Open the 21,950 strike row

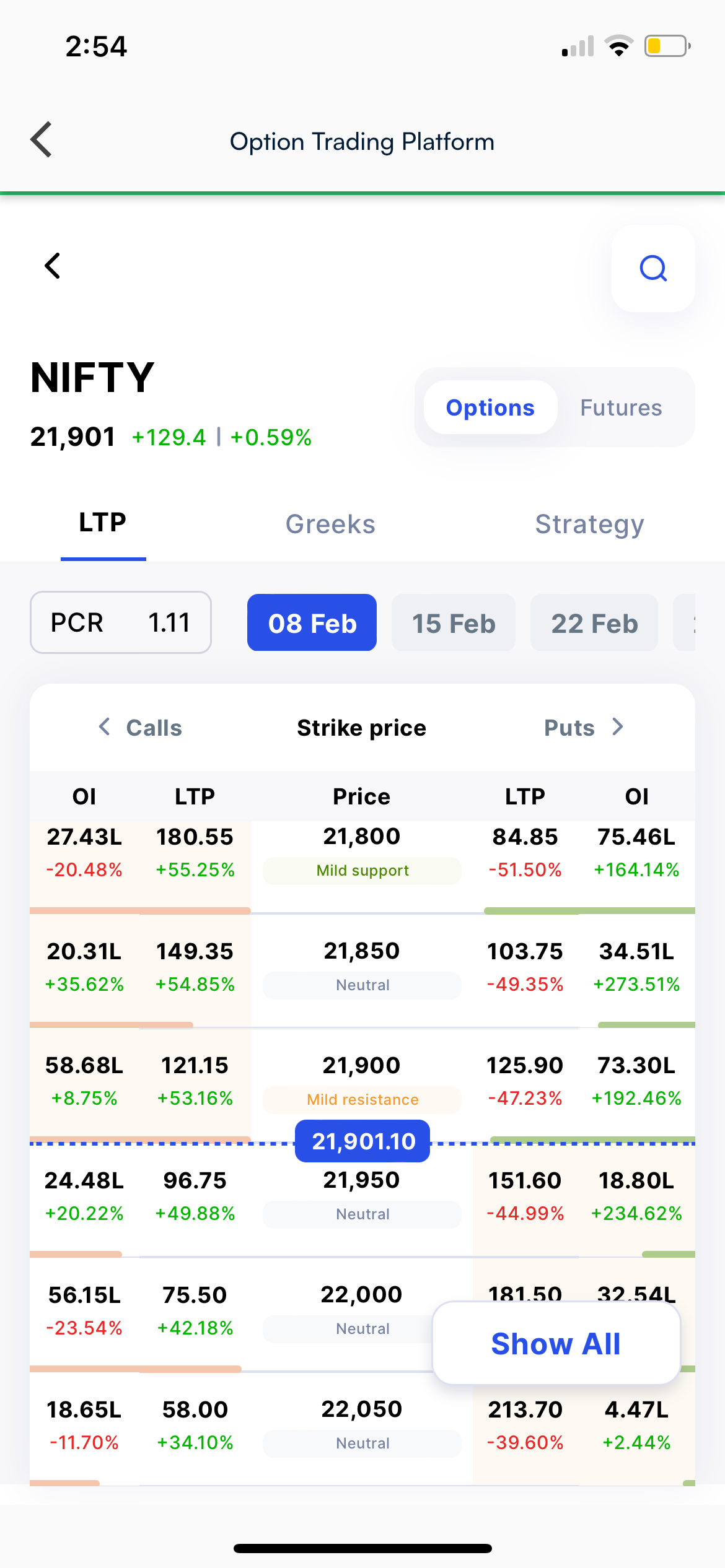[x=362, y=1200]
